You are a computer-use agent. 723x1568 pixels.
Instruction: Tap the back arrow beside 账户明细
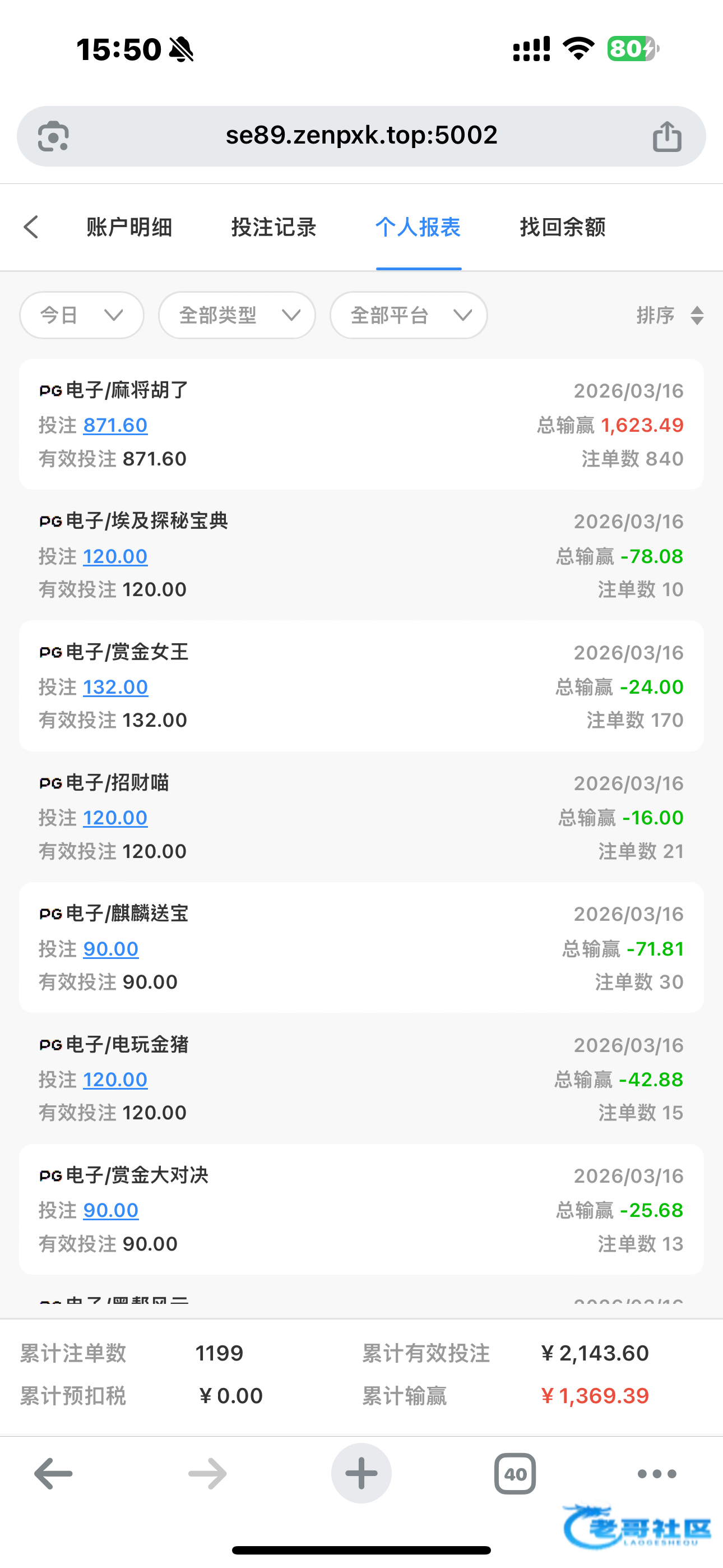(31, 227)
